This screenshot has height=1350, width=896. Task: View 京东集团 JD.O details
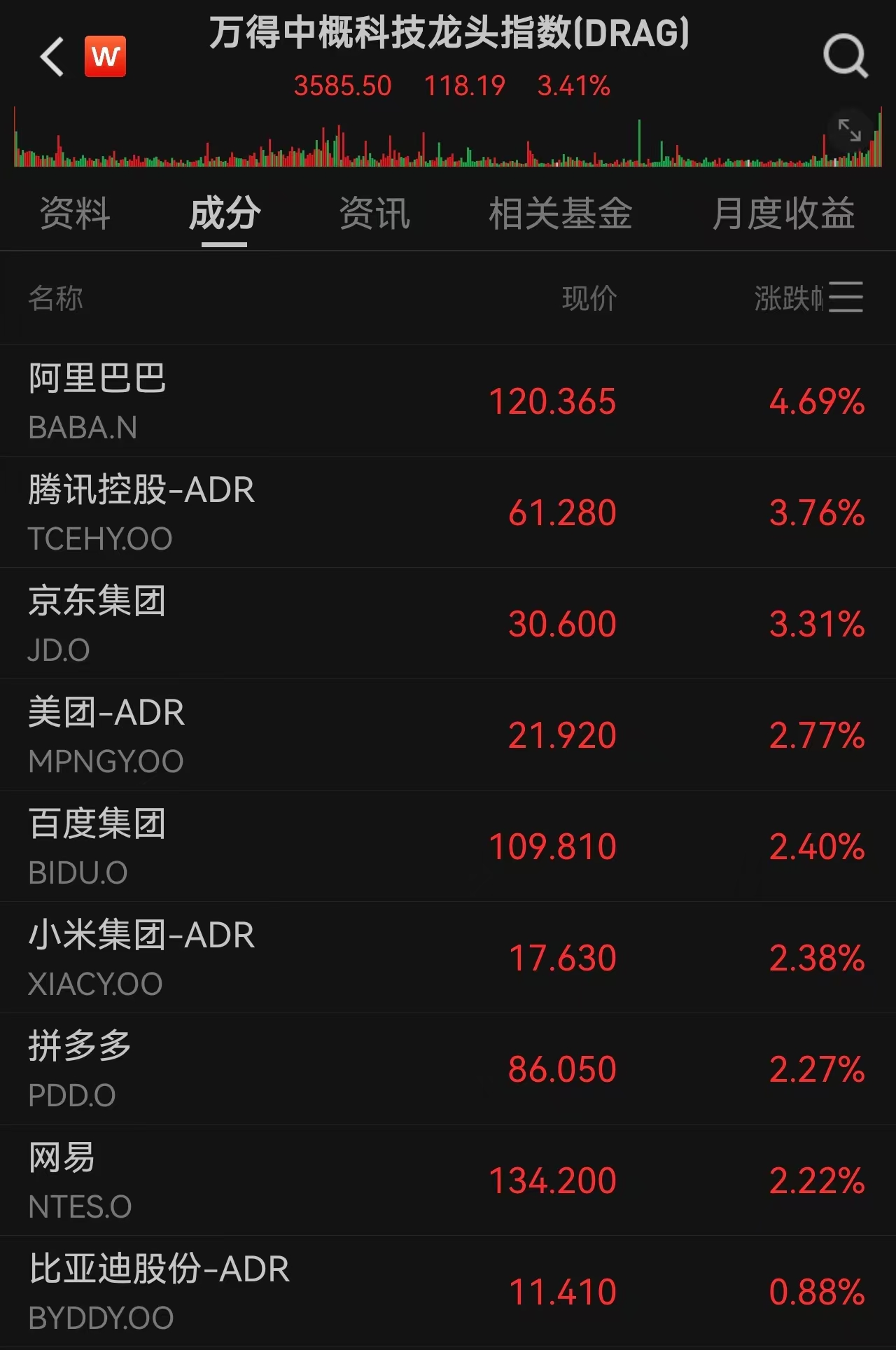point(448,624)
